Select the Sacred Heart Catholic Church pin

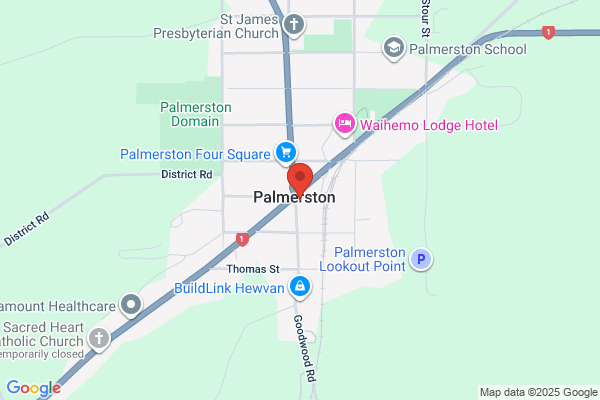click(x=99, y=339)
